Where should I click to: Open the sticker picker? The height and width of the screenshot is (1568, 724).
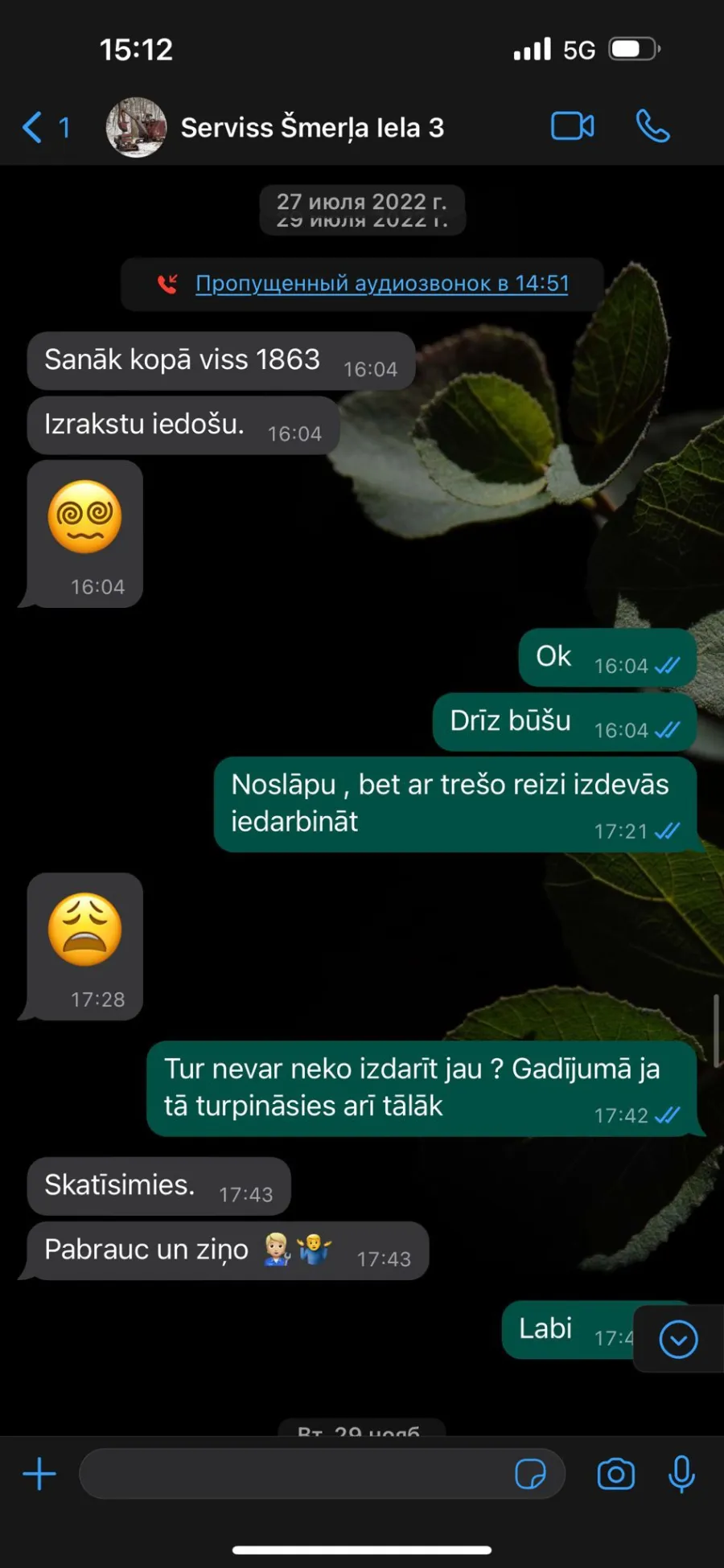[530, 1474]
